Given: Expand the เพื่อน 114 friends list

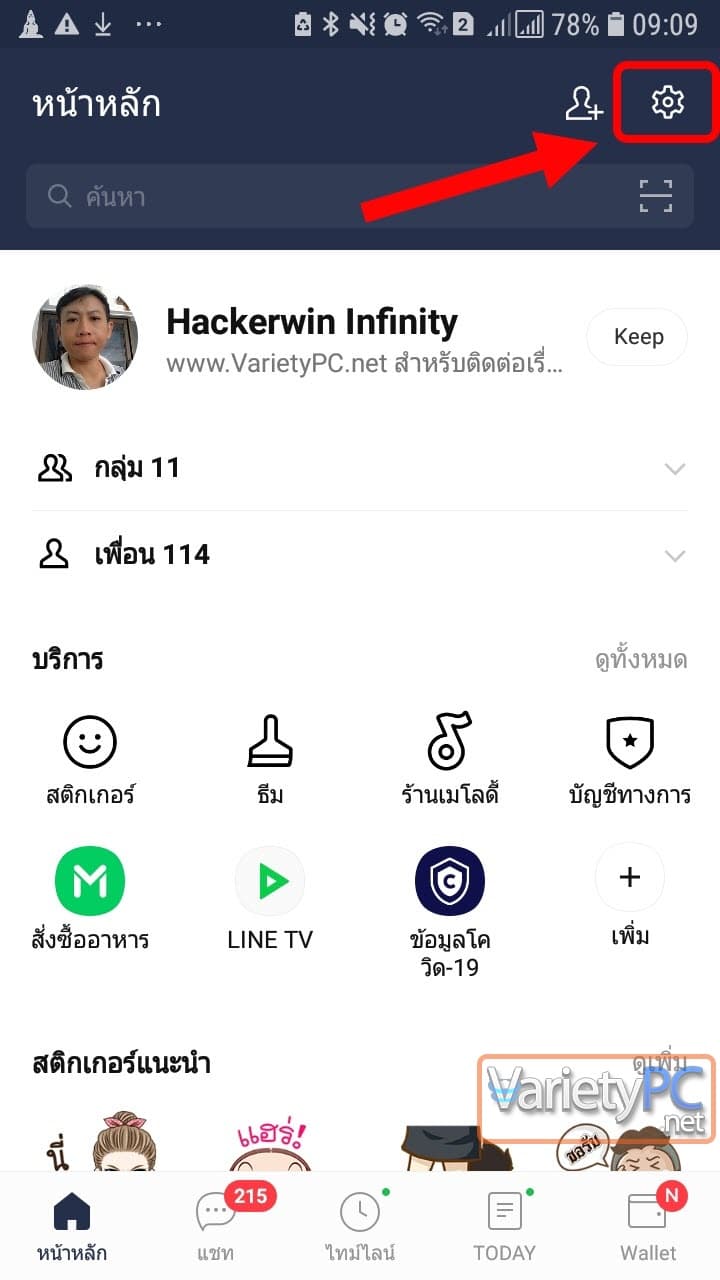Looking at the screenshot, I should click(360, 555).
